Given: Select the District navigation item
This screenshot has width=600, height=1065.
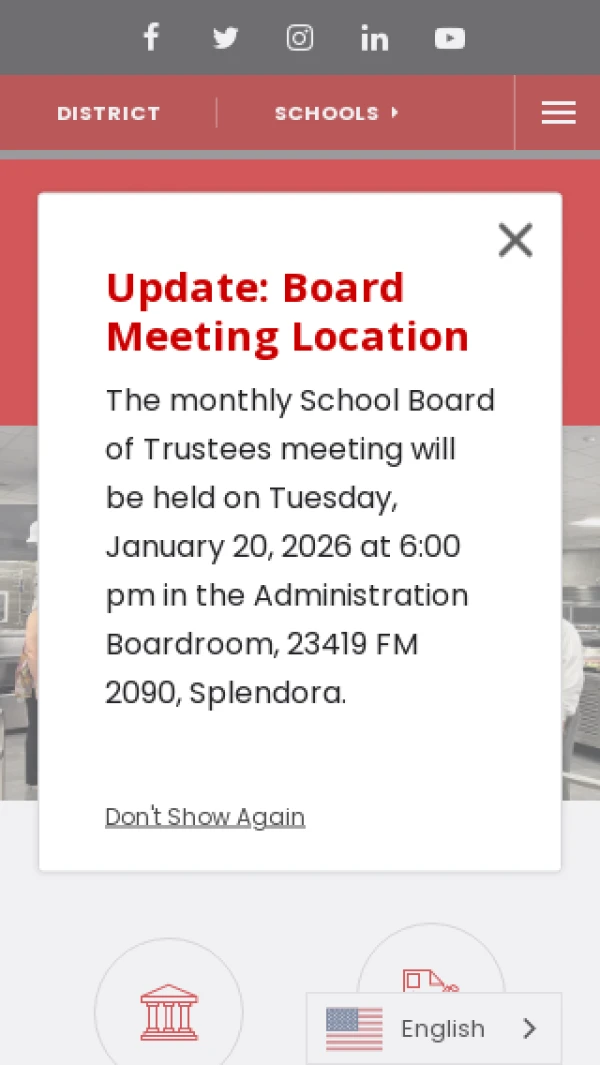Looking at the screenshot, I should point(108,113).
